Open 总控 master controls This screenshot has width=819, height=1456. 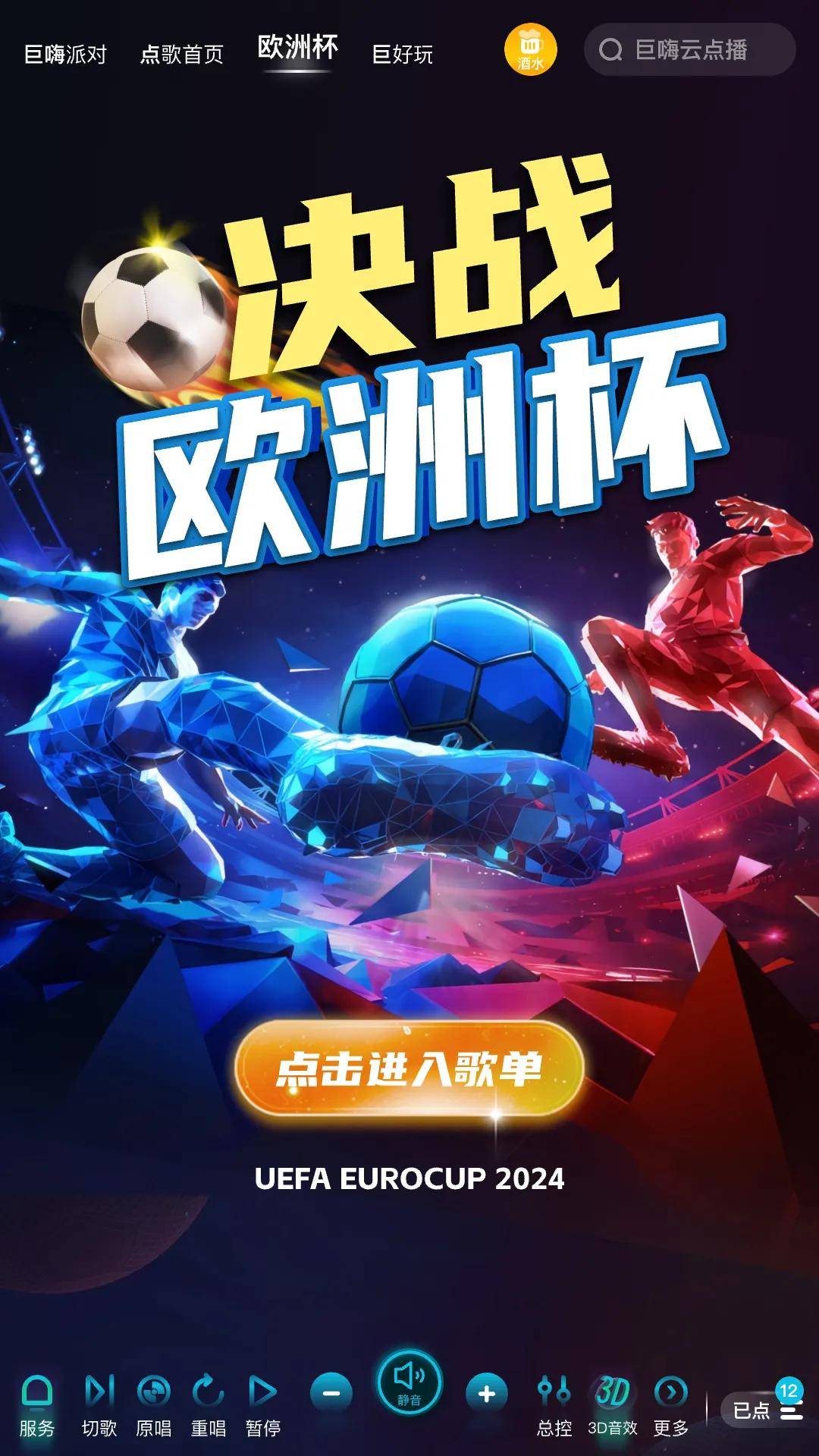pos(554,1405)
